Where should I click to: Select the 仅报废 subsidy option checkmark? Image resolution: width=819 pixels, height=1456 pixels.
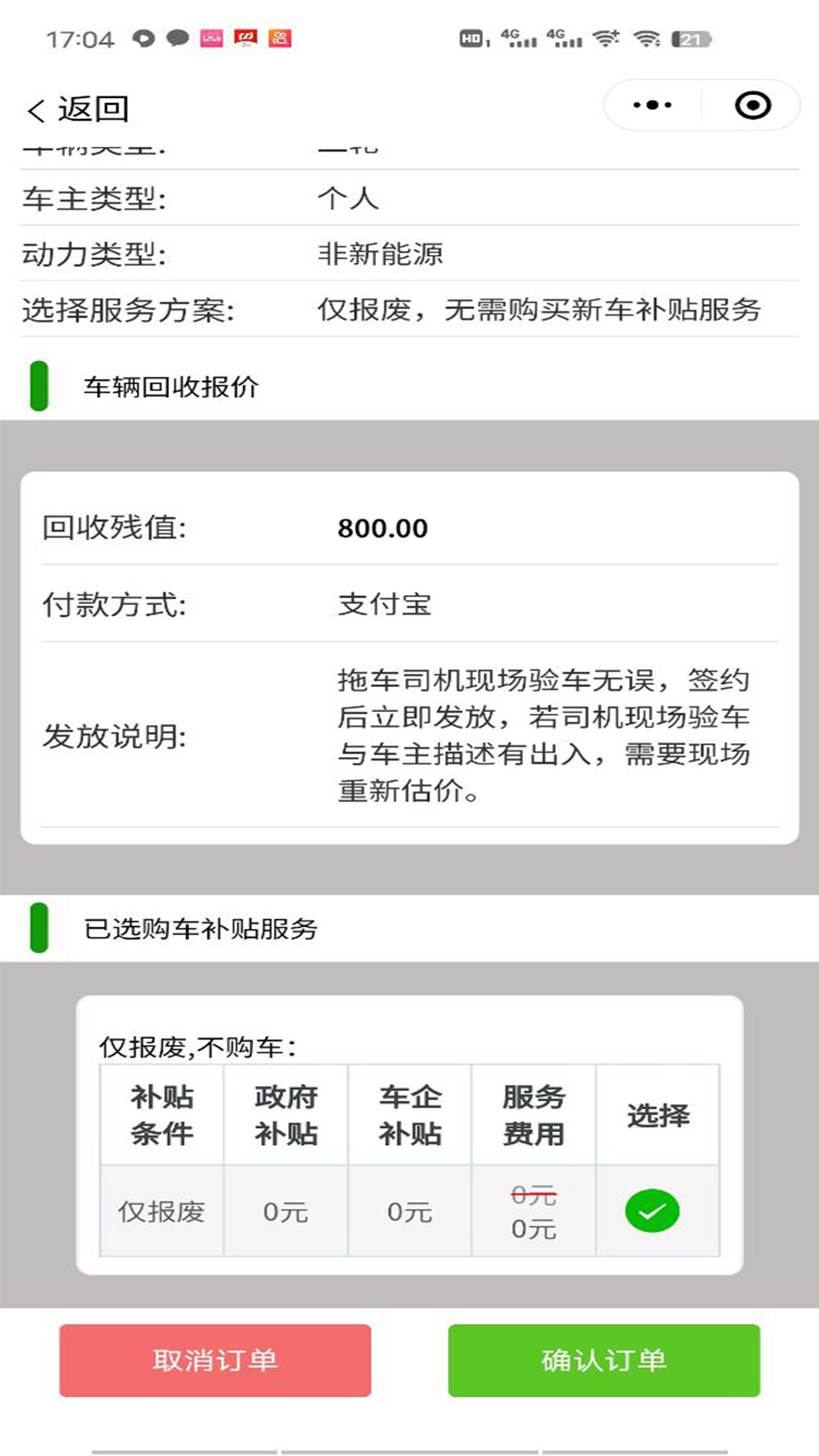[x=651, y=1211]
